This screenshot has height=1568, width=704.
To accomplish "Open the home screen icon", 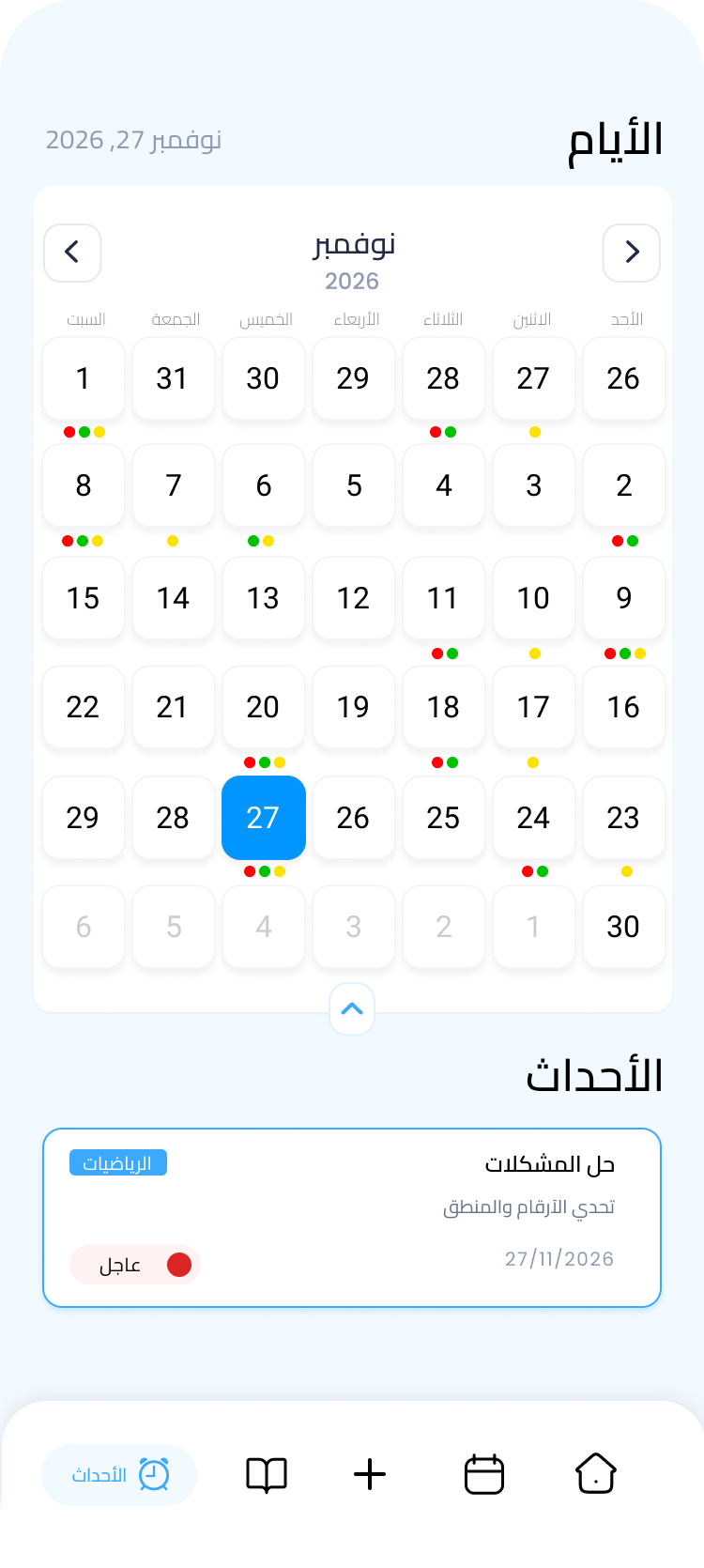I will 596,1474.
